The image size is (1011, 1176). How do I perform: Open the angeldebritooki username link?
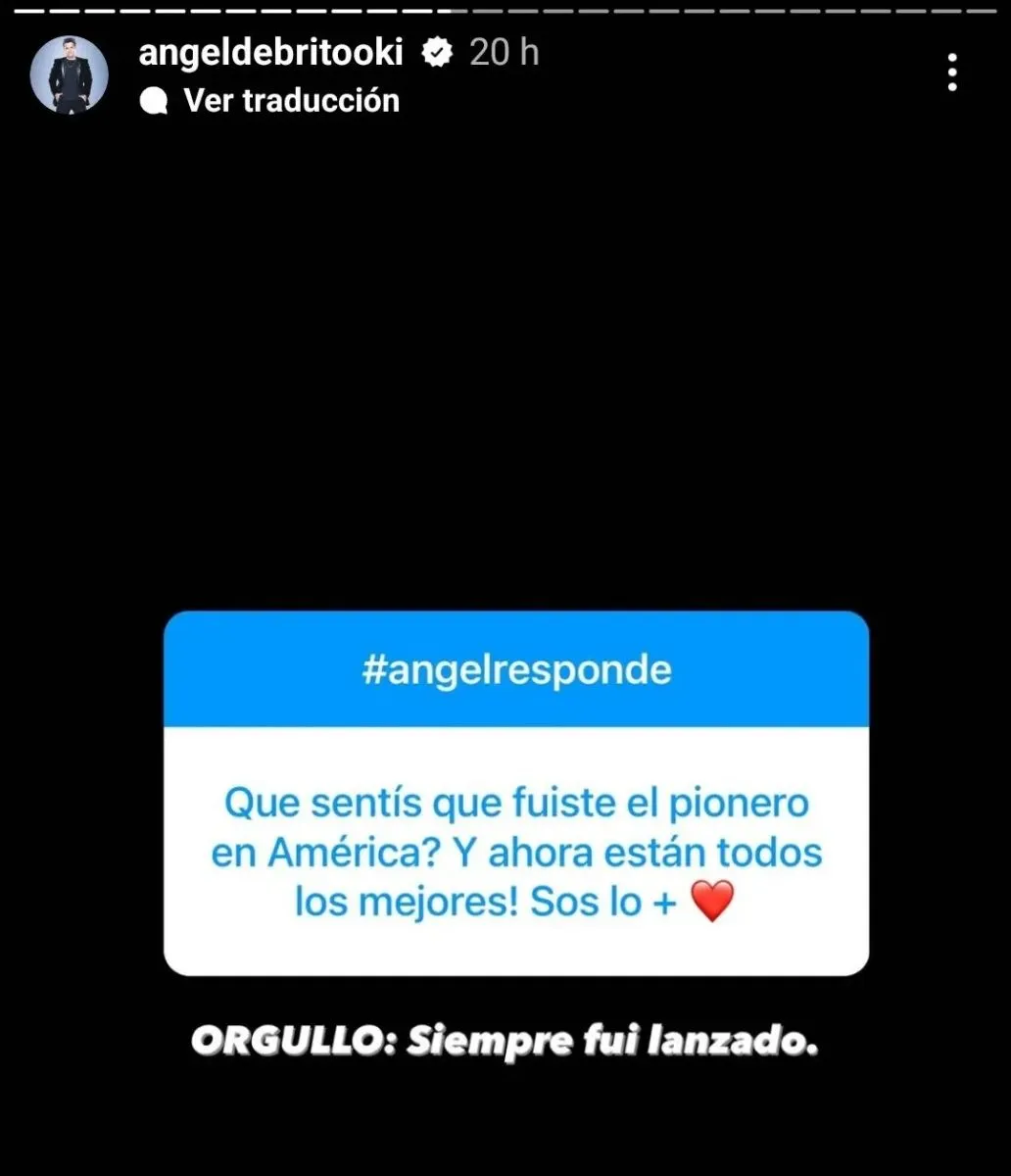[270, 52]
